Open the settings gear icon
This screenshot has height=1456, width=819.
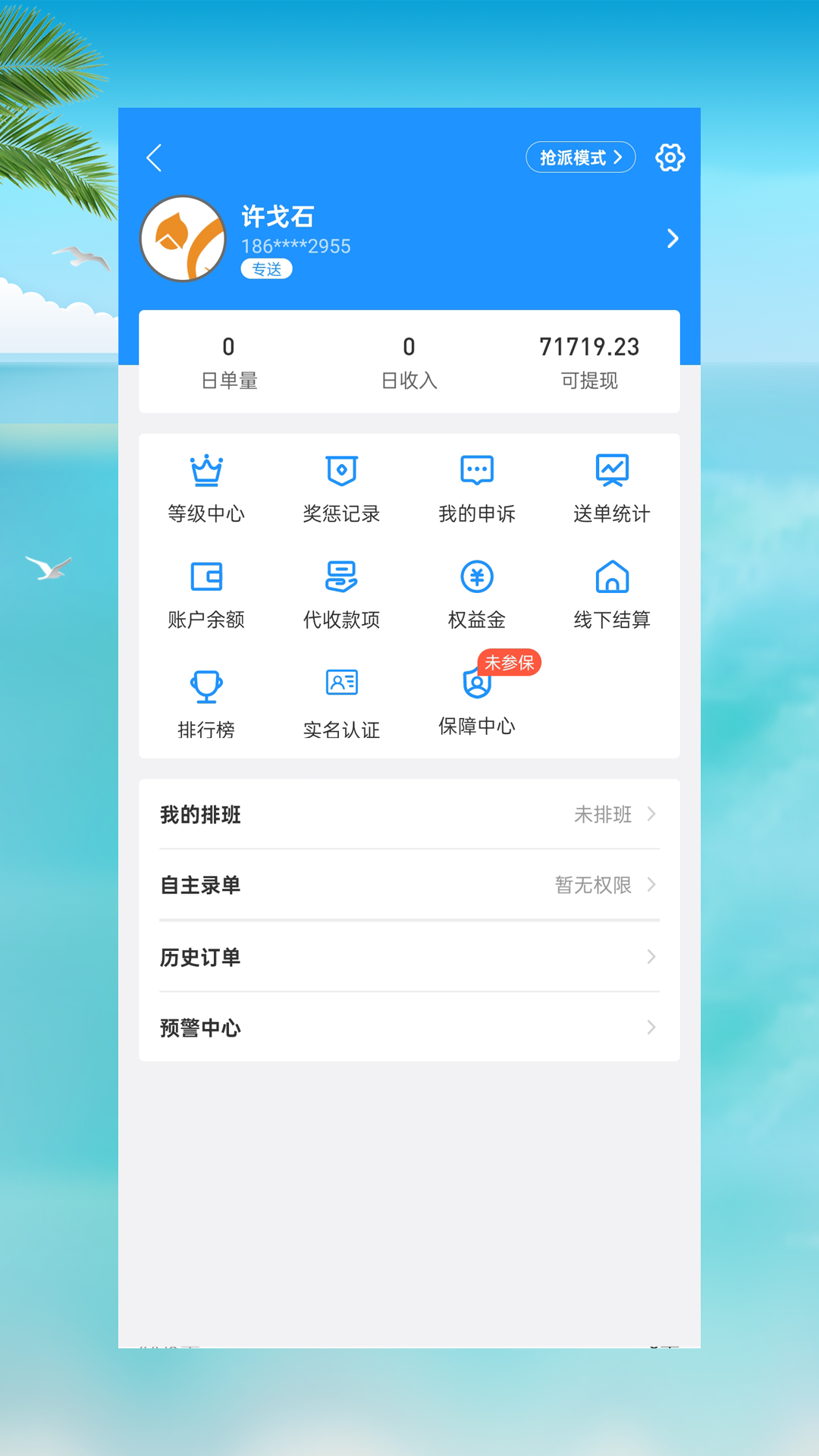pyautogui.click(x=670, y=158)
